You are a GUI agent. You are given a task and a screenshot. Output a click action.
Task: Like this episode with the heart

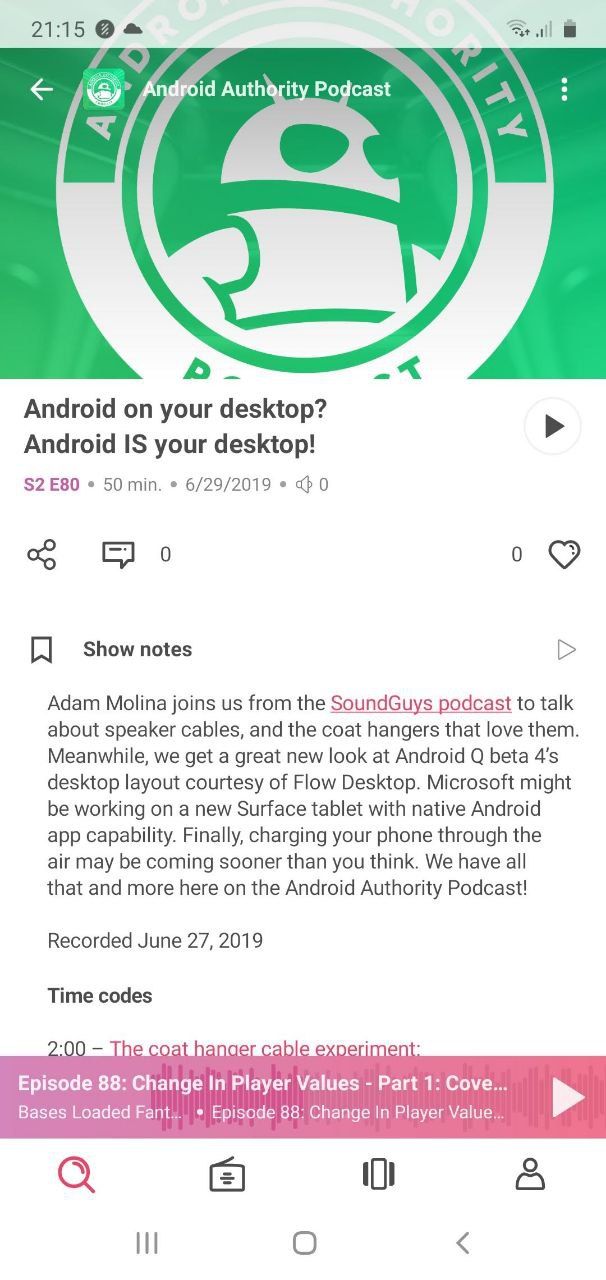coord(564,554)
